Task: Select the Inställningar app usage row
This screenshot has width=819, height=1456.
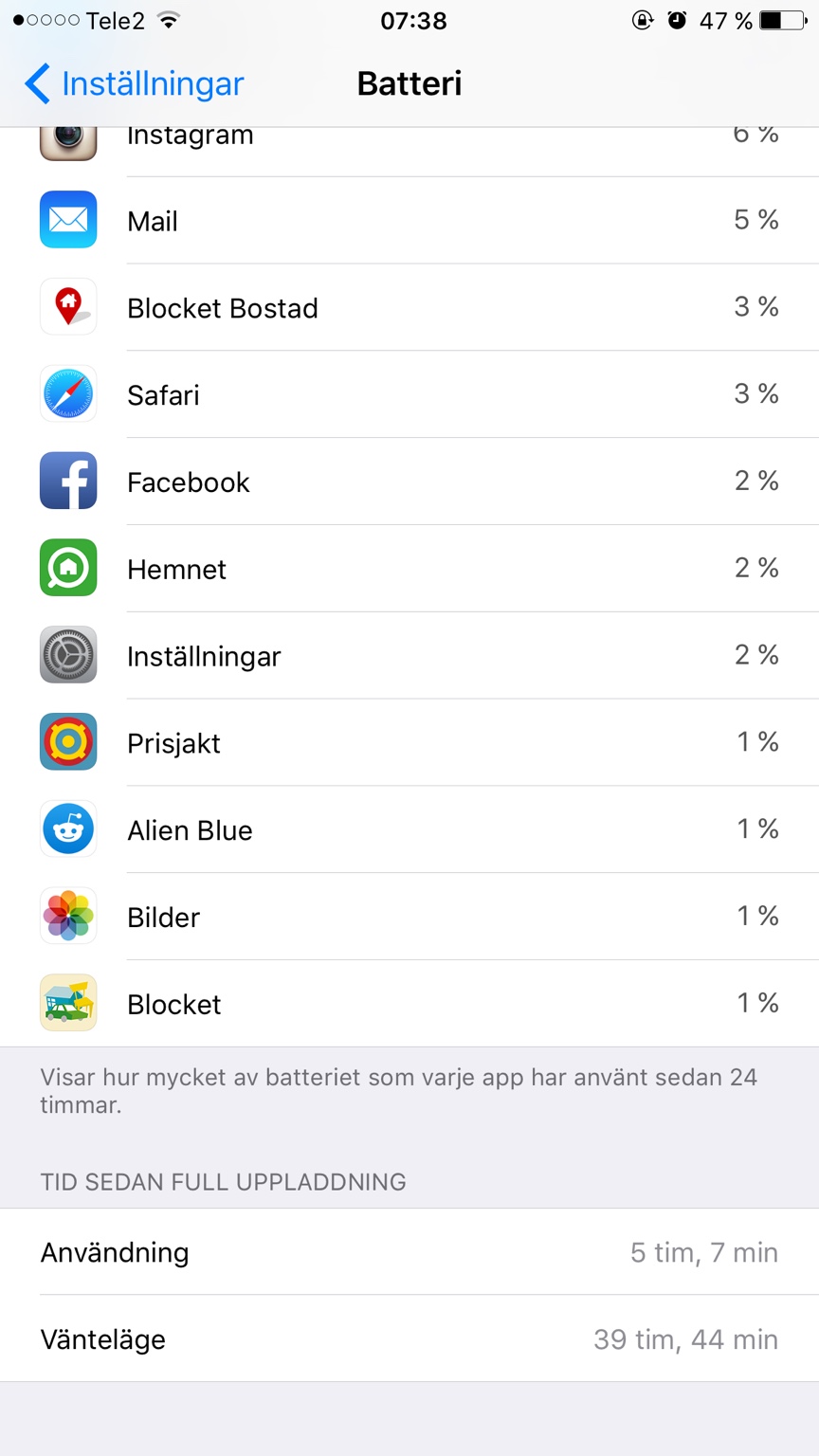Action: (409, 656)
